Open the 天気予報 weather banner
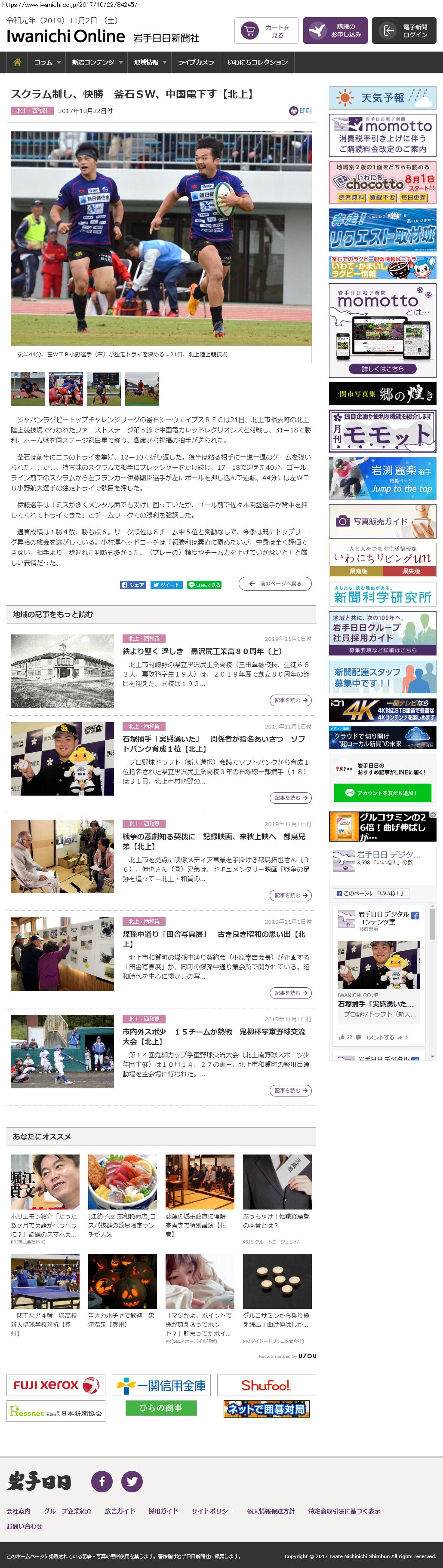Image resolution: width=443 pixels, height=1568 pixels. (x=382, y=98)
